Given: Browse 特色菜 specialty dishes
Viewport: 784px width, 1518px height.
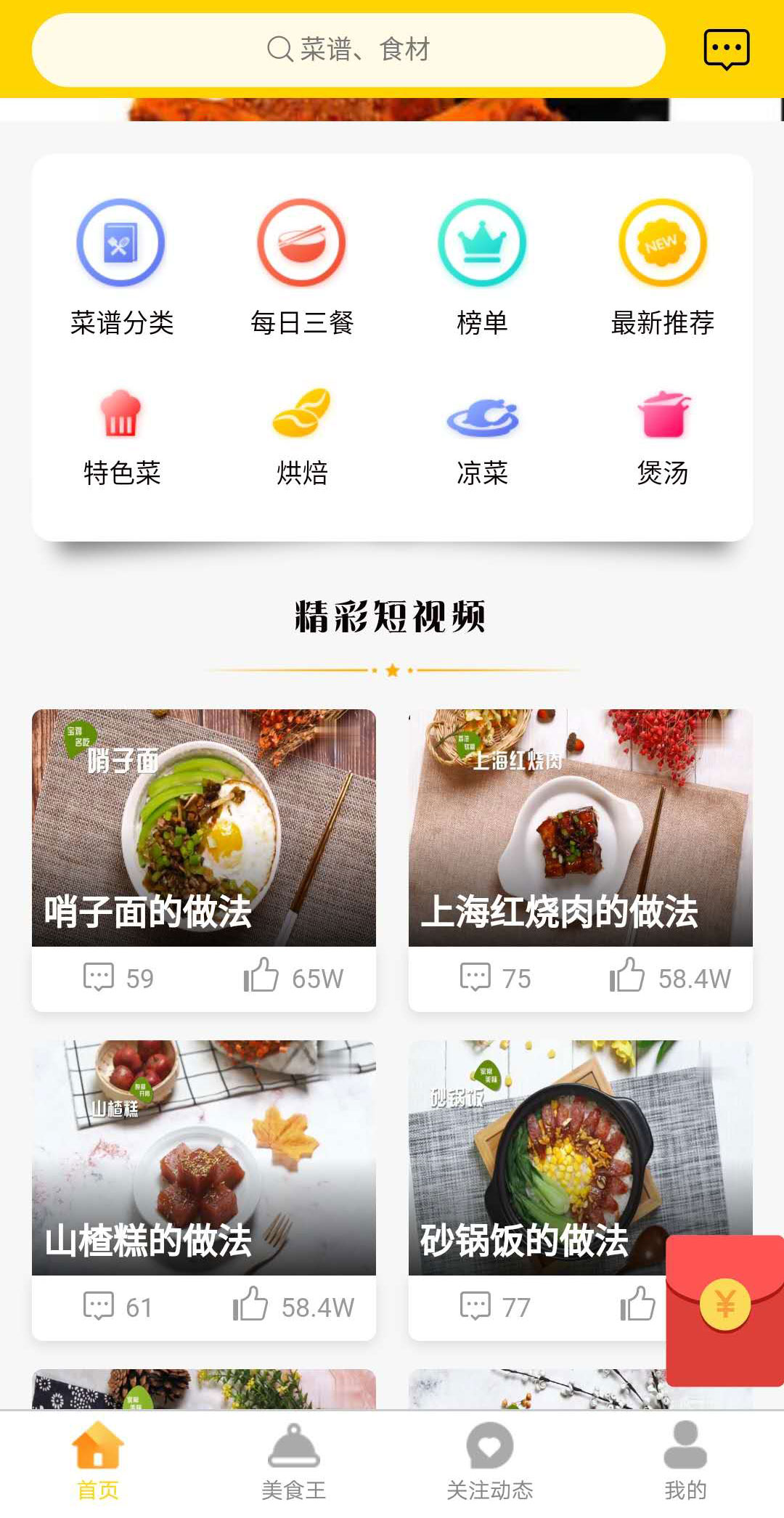Looking at the screenshot, I should tap(121, 437).
